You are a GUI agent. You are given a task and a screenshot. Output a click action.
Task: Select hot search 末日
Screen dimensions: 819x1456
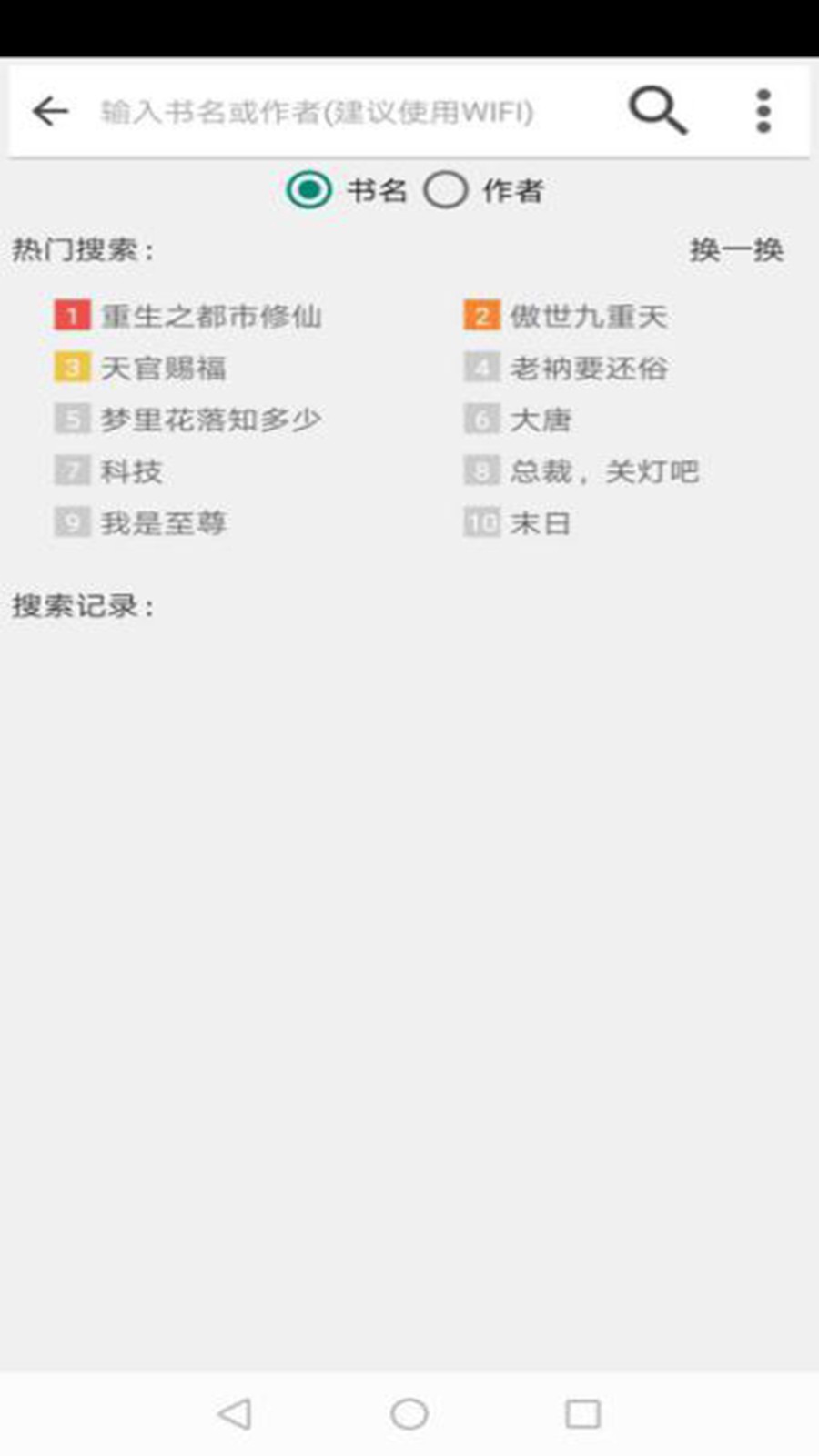(x=540, y=523)
